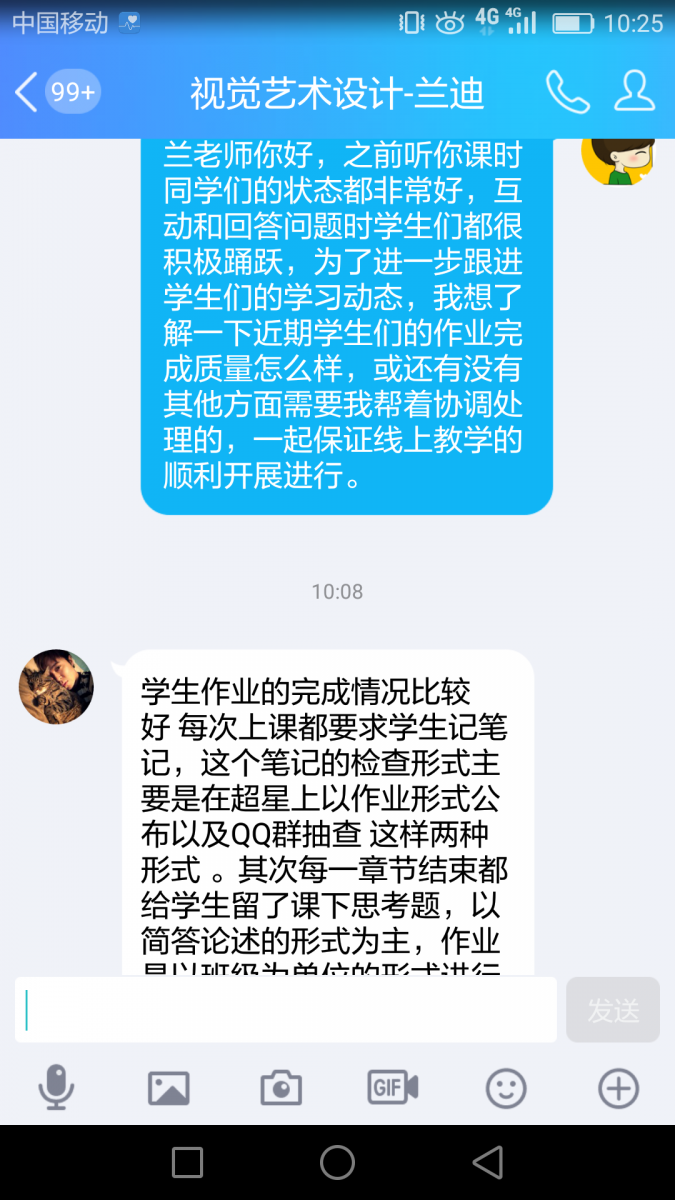Image resolution: width=675 pixels, height=1200 pixels.
Task: Tap the message input field
Action: coord(285,1010)
